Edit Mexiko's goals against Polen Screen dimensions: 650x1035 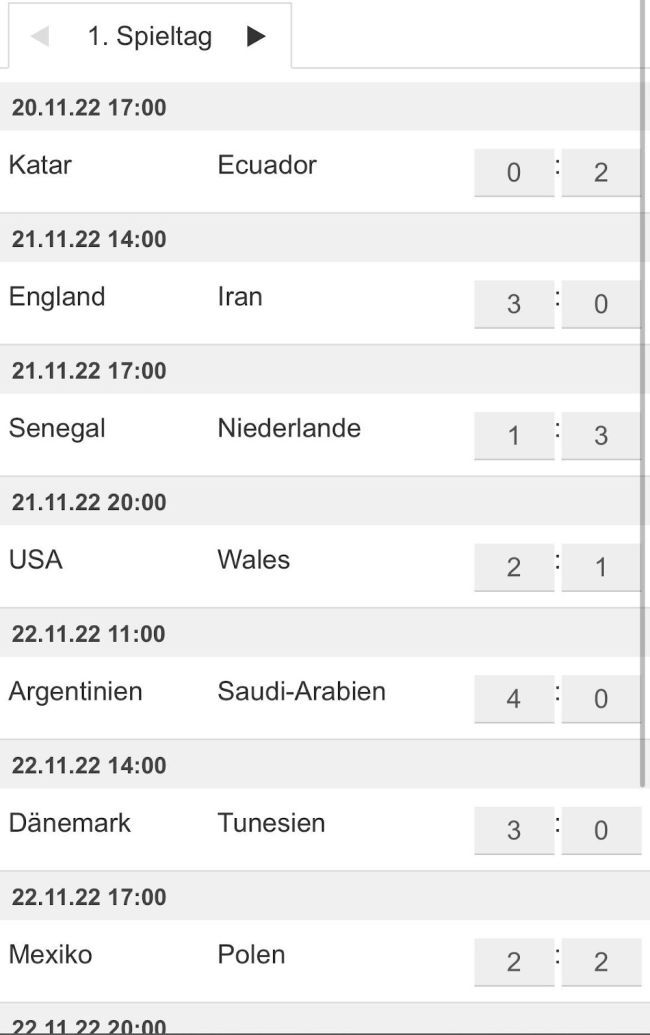click(x=513, y=962)
